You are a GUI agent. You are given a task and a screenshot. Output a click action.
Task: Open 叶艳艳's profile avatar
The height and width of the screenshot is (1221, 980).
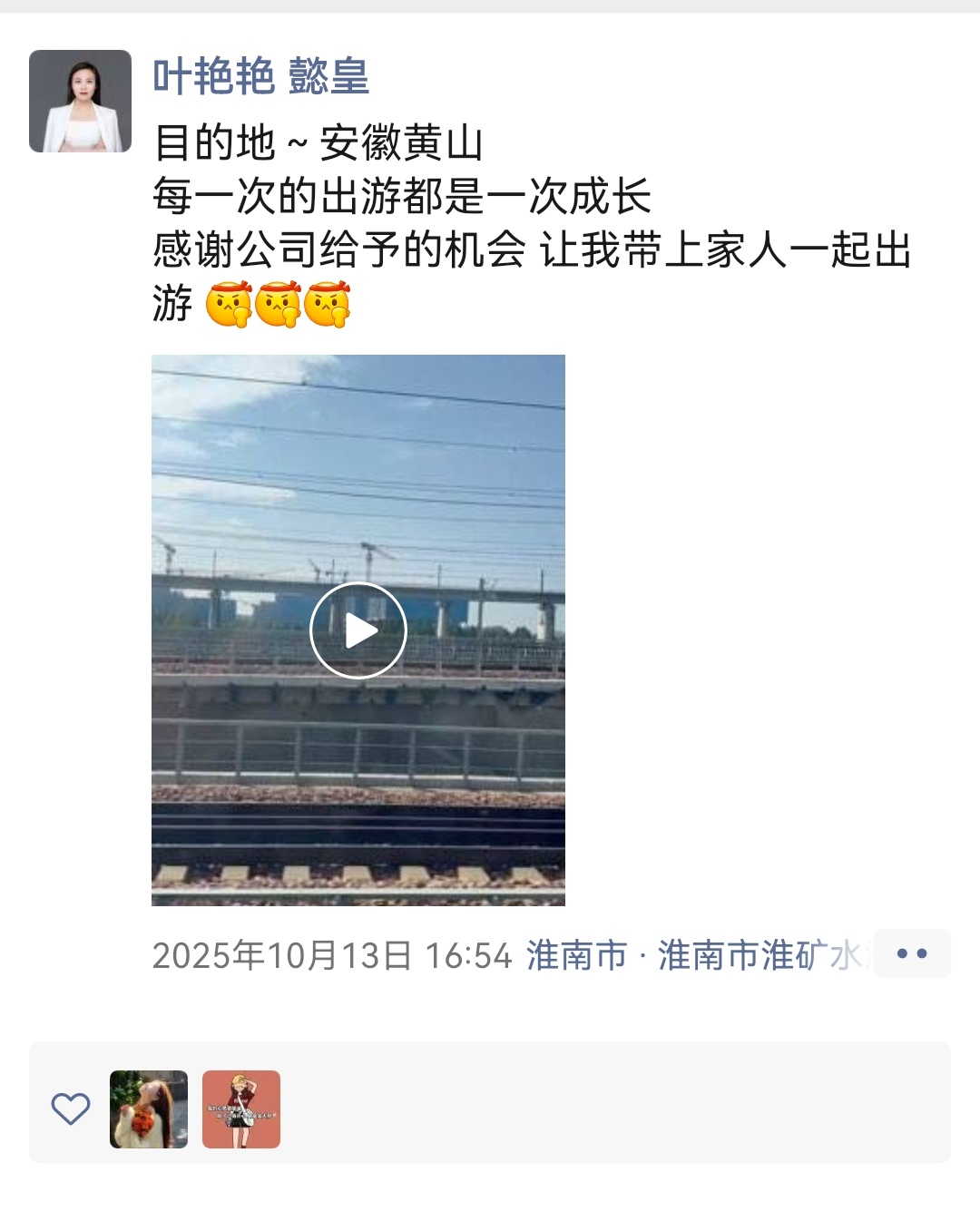(x=80, y=101)
